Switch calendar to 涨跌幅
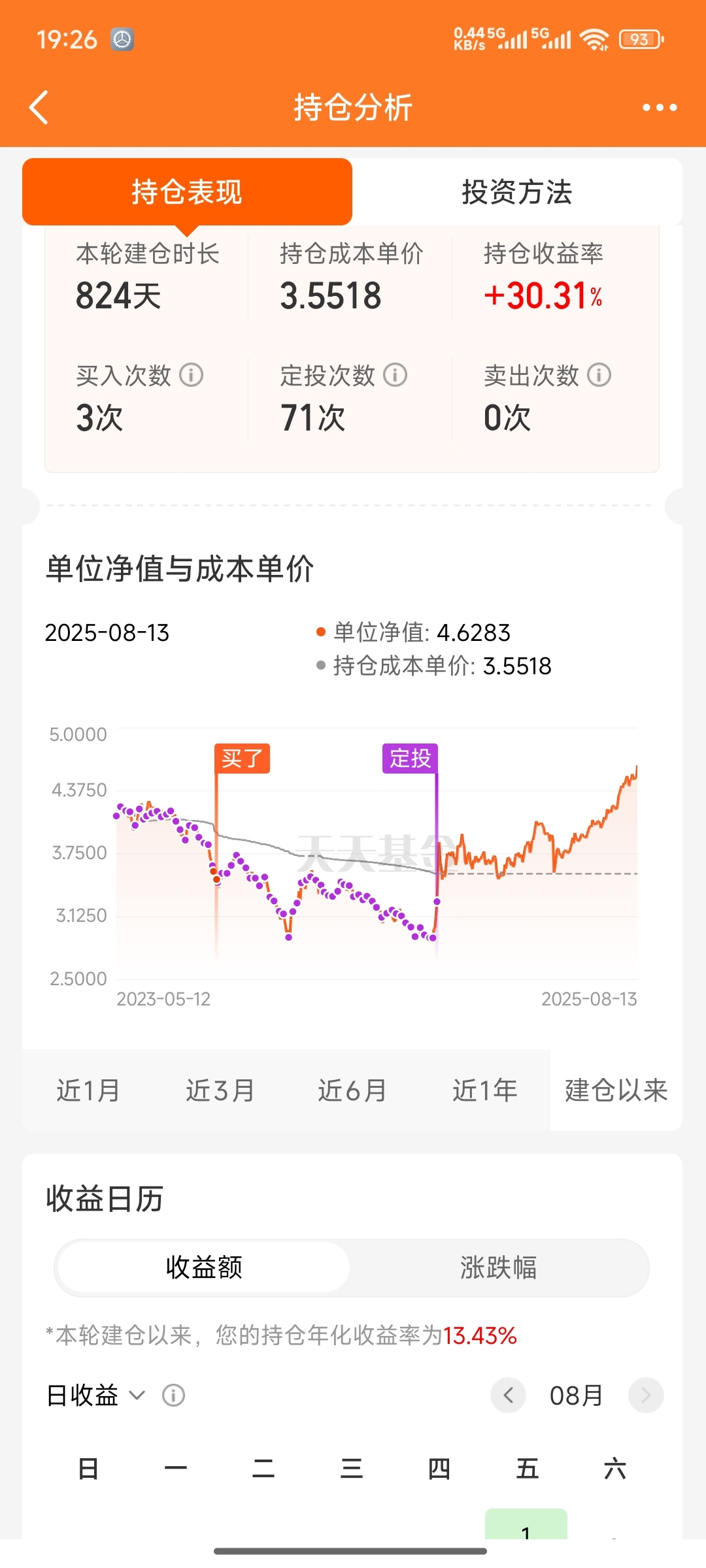Viewport: 706px width, 1568px height. point(498,1267)
